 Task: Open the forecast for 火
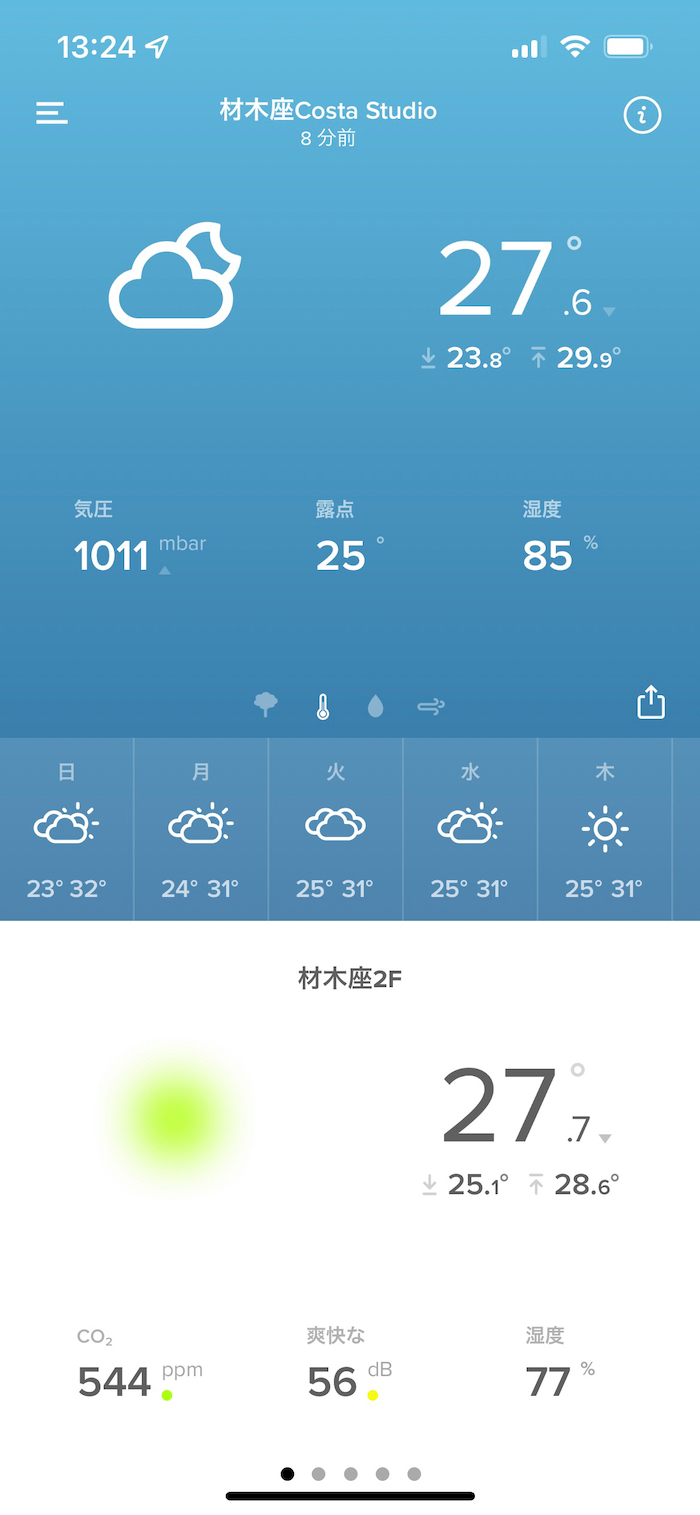tap(336, 829)
